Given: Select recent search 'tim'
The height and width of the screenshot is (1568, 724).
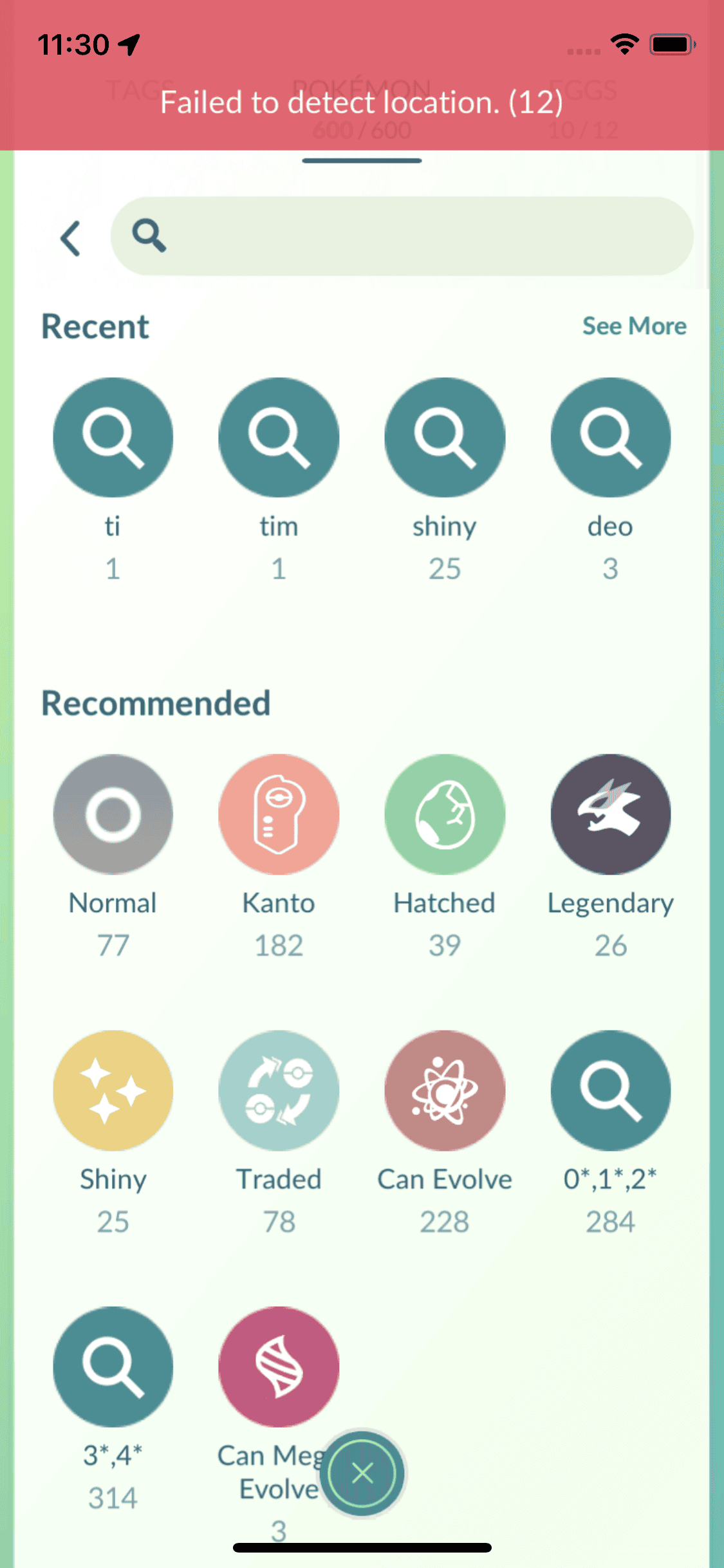Looking at the screenshot, I should (x=279, y=438).
